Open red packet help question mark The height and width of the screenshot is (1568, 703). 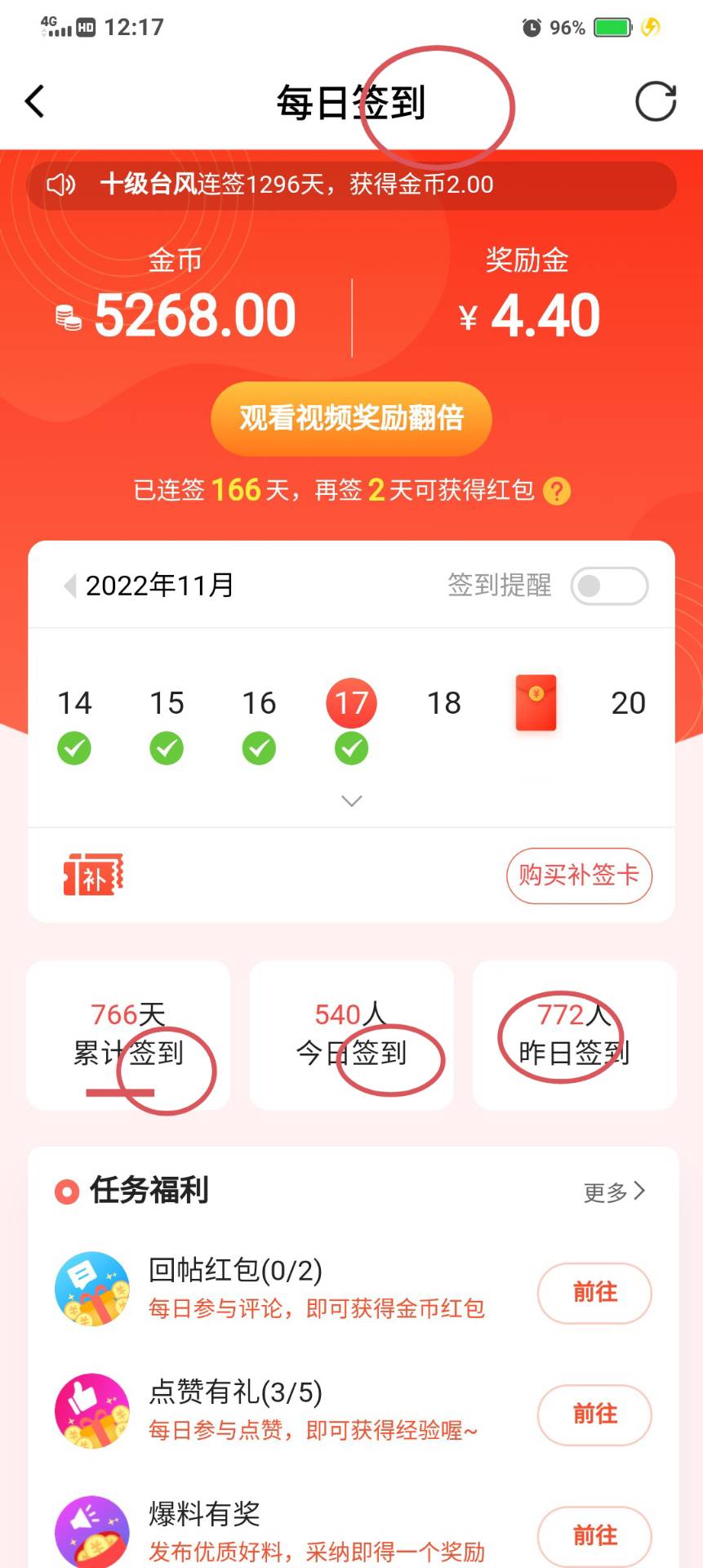point(557,491)
